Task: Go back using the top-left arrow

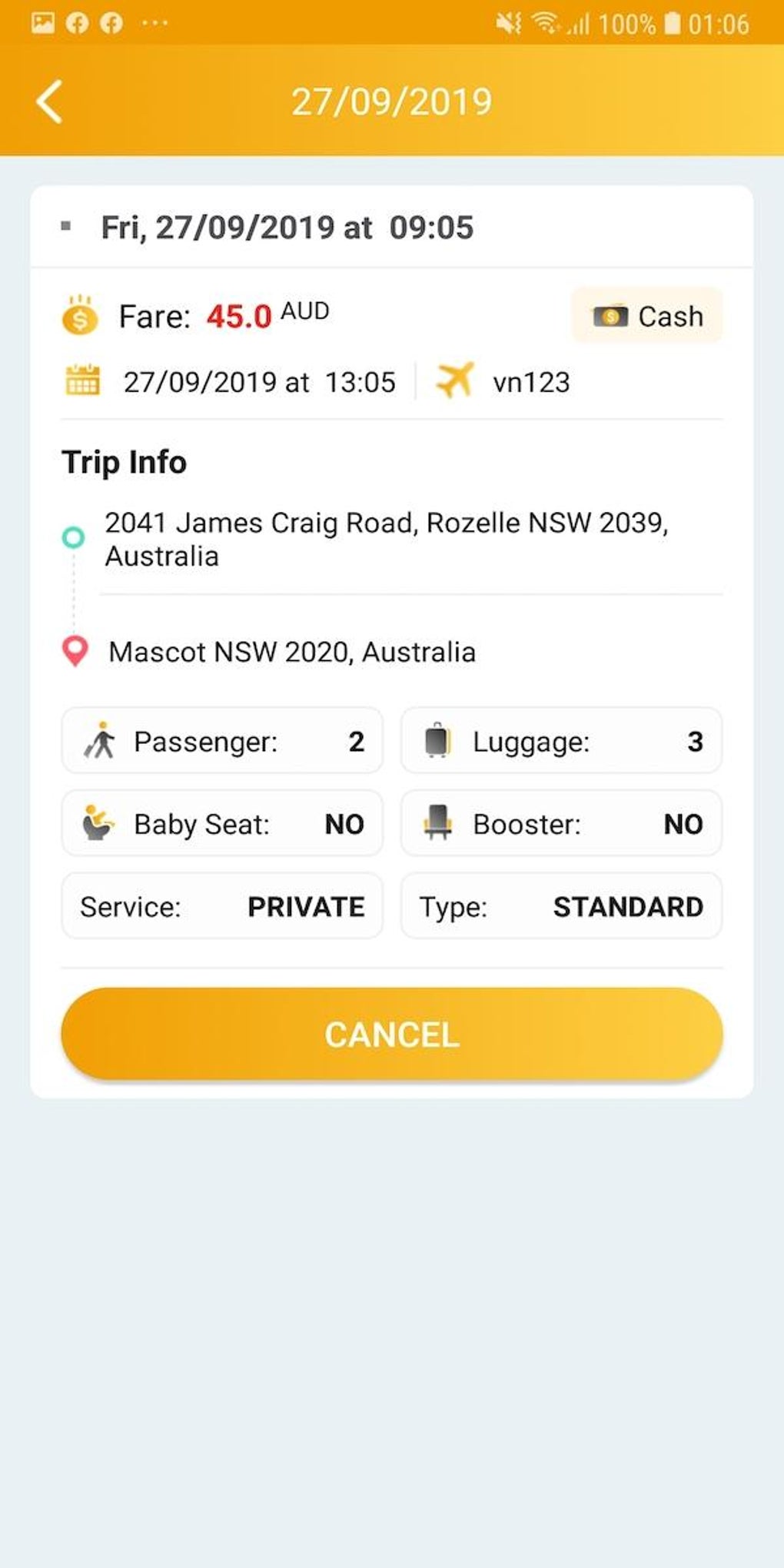Action: (49, 101)
